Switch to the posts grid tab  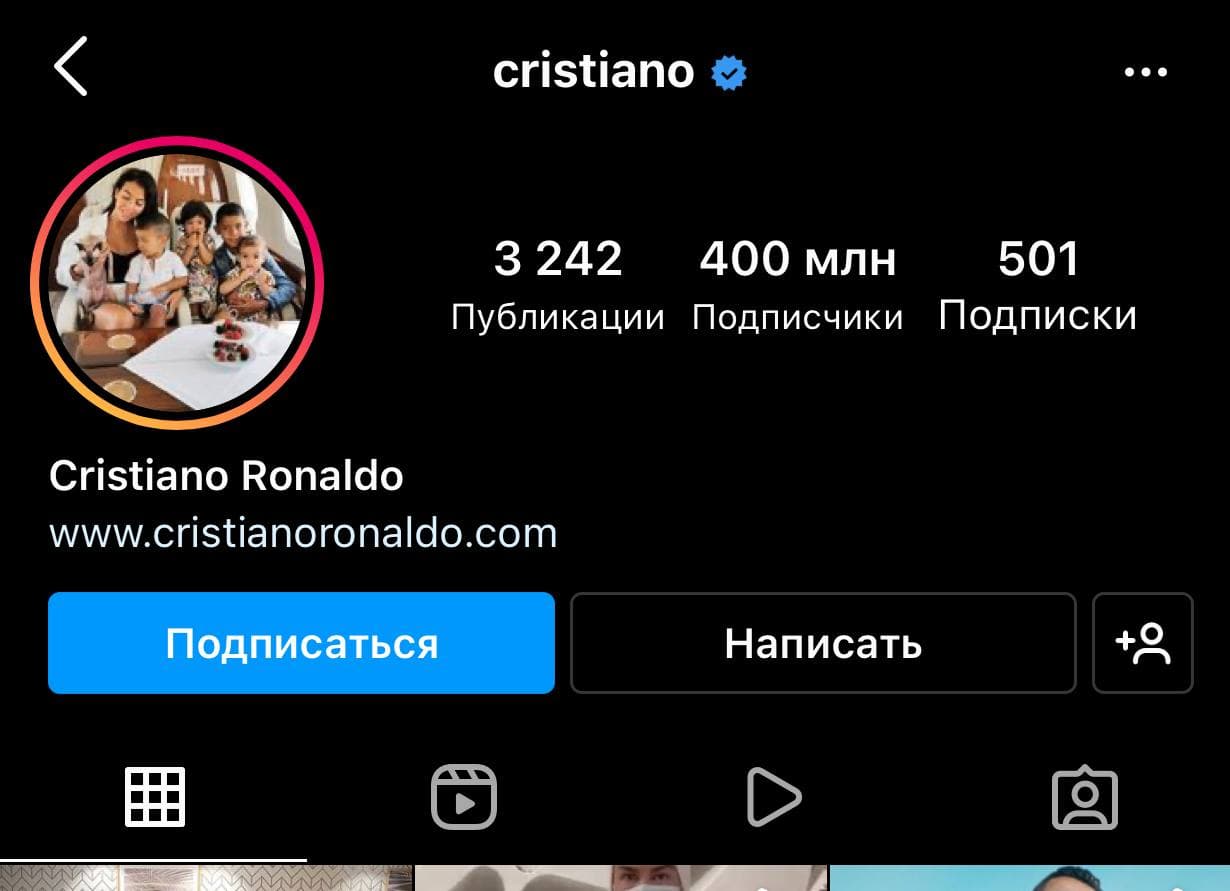(x=154, y=797)
